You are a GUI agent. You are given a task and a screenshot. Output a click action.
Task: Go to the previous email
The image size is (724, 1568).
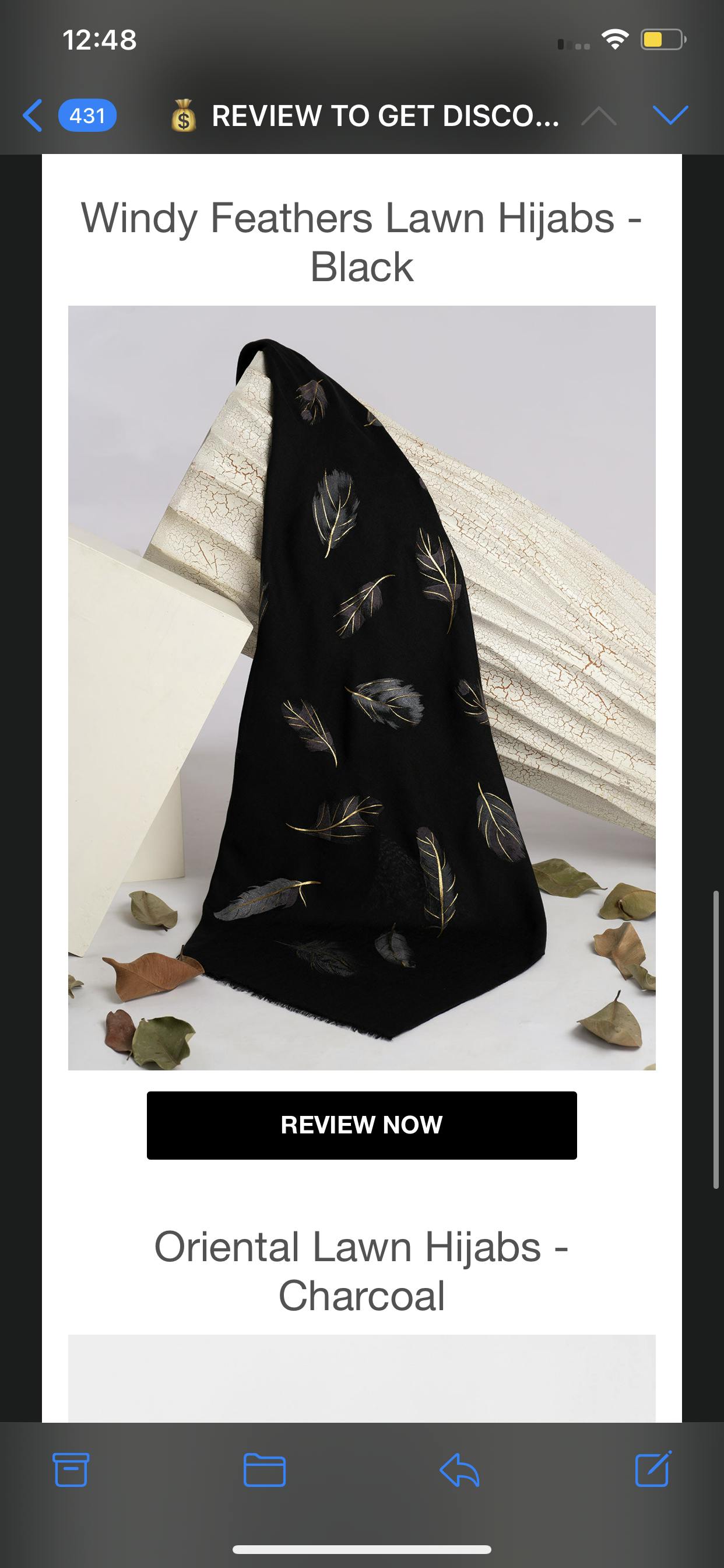tap(599, 115)
